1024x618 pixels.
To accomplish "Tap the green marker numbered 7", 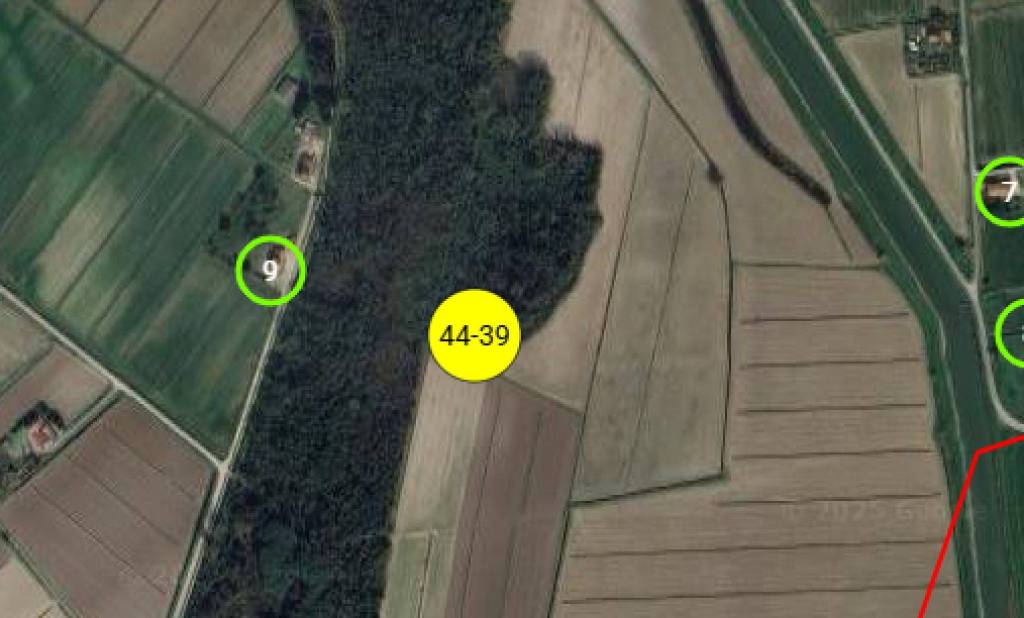I will coord(1005,191).
